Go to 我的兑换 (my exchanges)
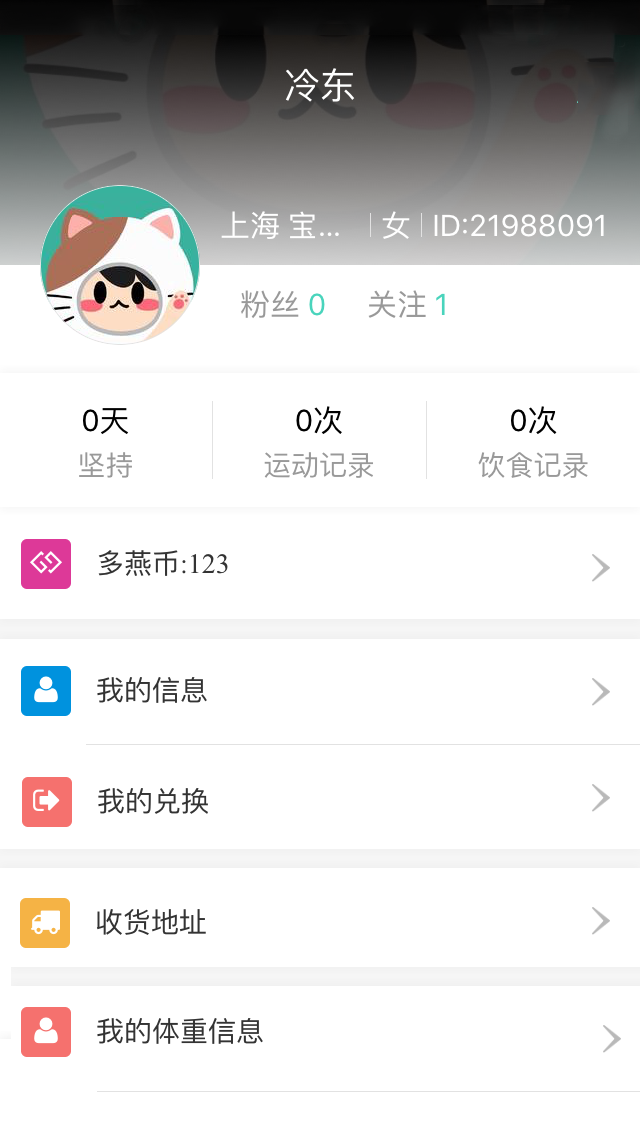 click(x=320, y=801)
